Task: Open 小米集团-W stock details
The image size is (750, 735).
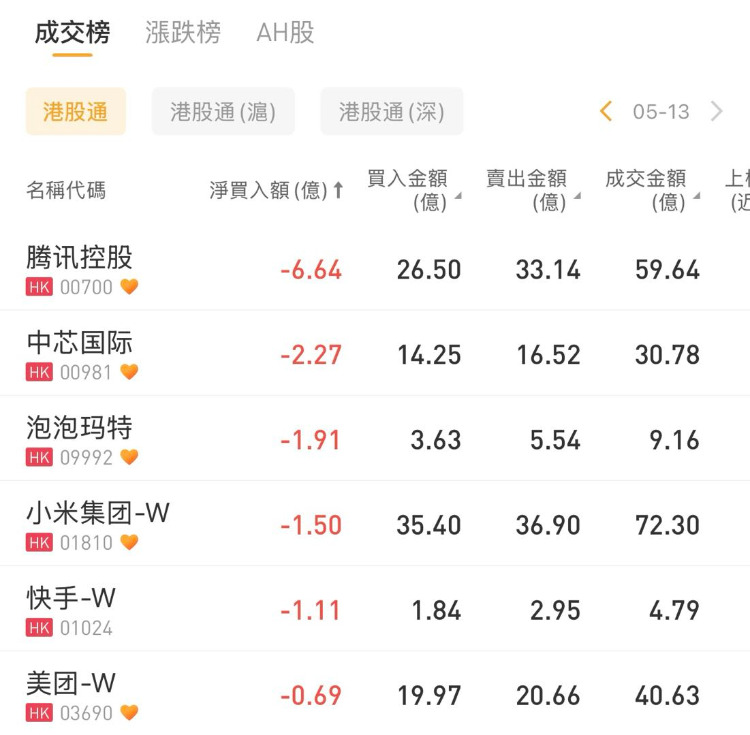Action: (98, 525)
